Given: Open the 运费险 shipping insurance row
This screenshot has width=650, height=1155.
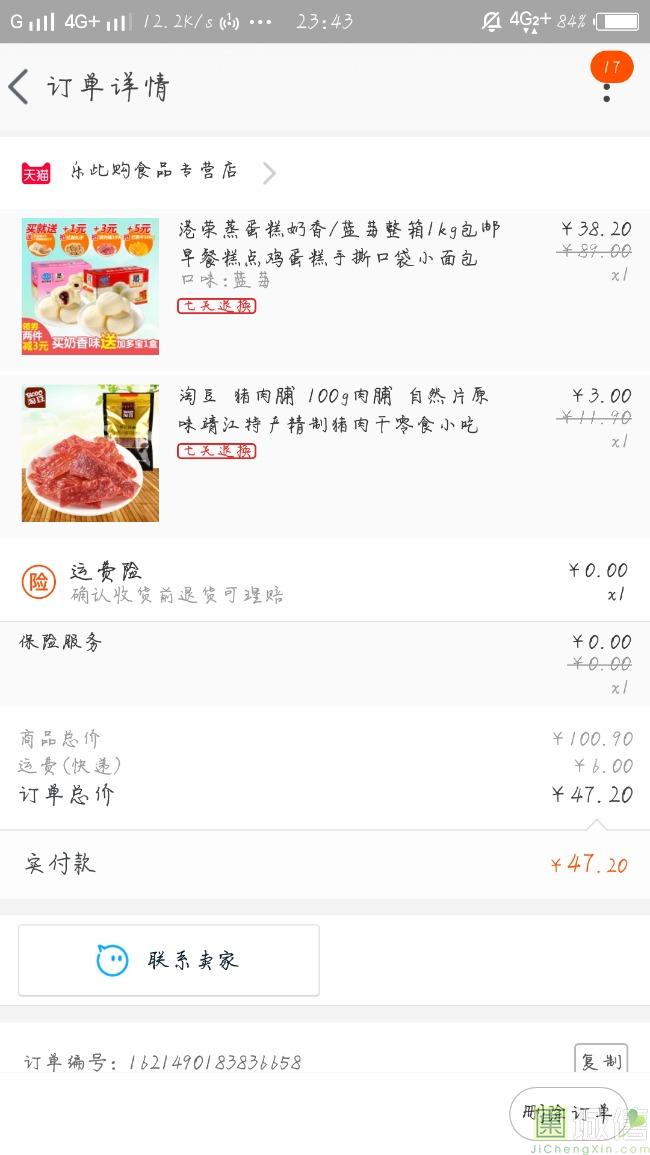Looking at the screenshot, I should pyautogui.click(x=325, y=581).
